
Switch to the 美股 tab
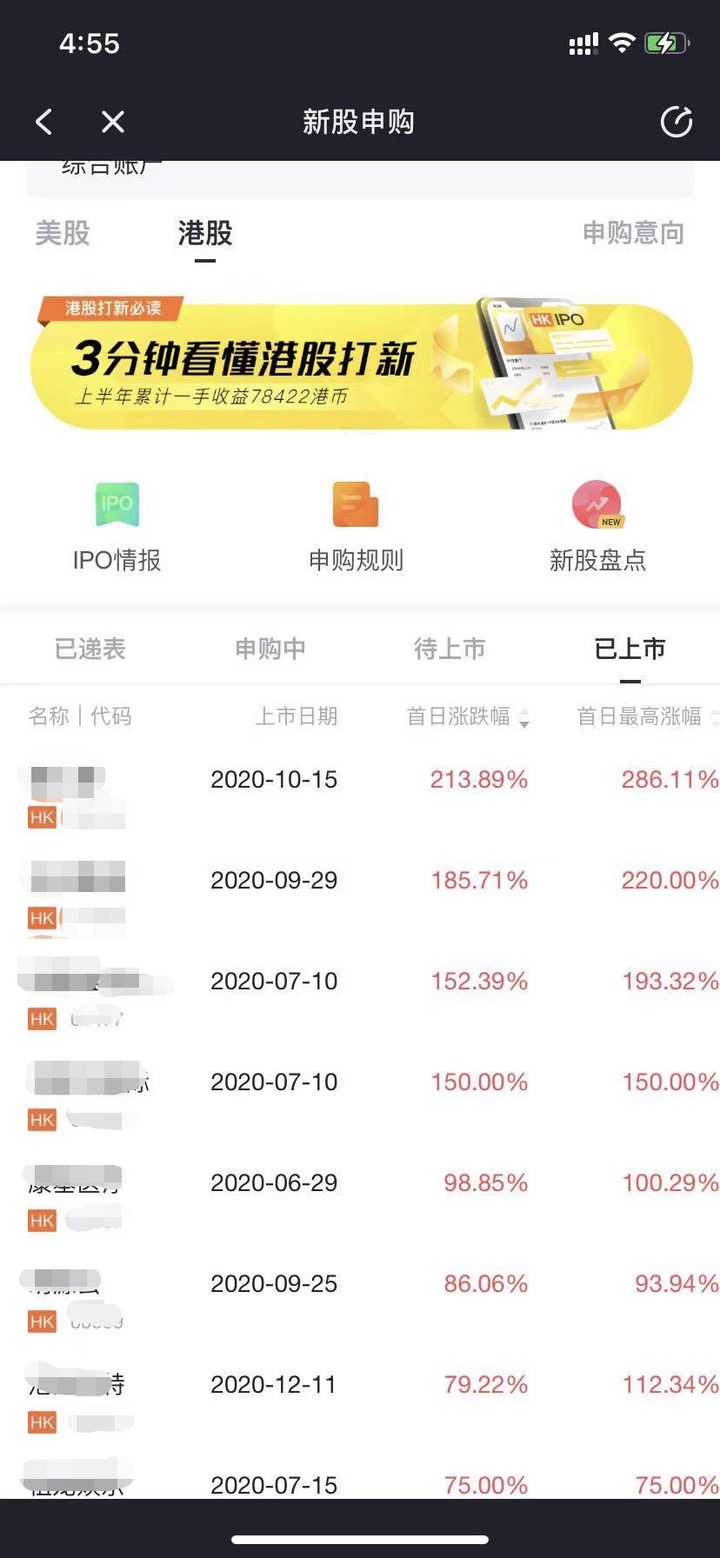62,233
